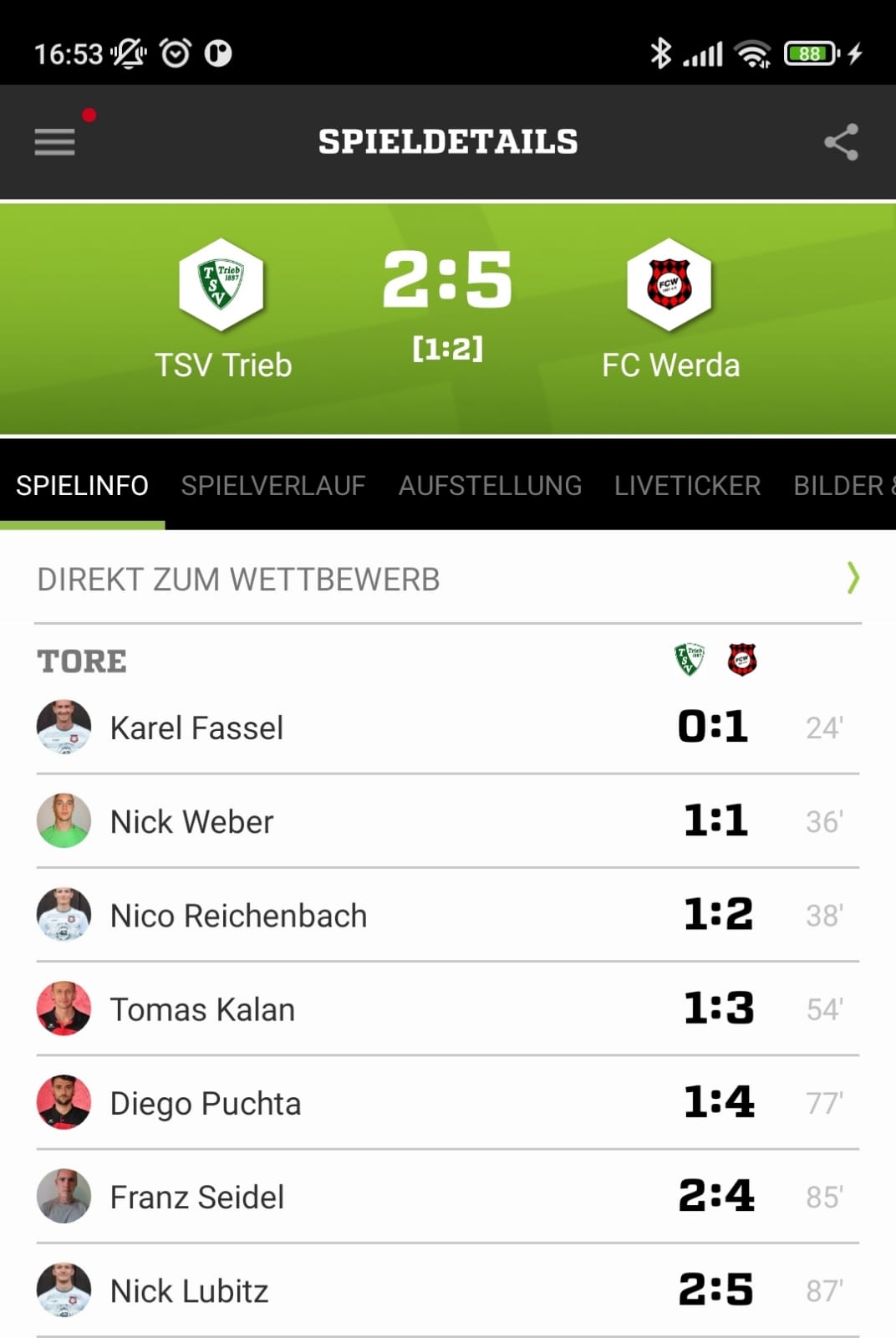Screen dimensions: 896x1338
Task: Select goal scorer Nico Reichenbach
Action: [x=238, y=916]
